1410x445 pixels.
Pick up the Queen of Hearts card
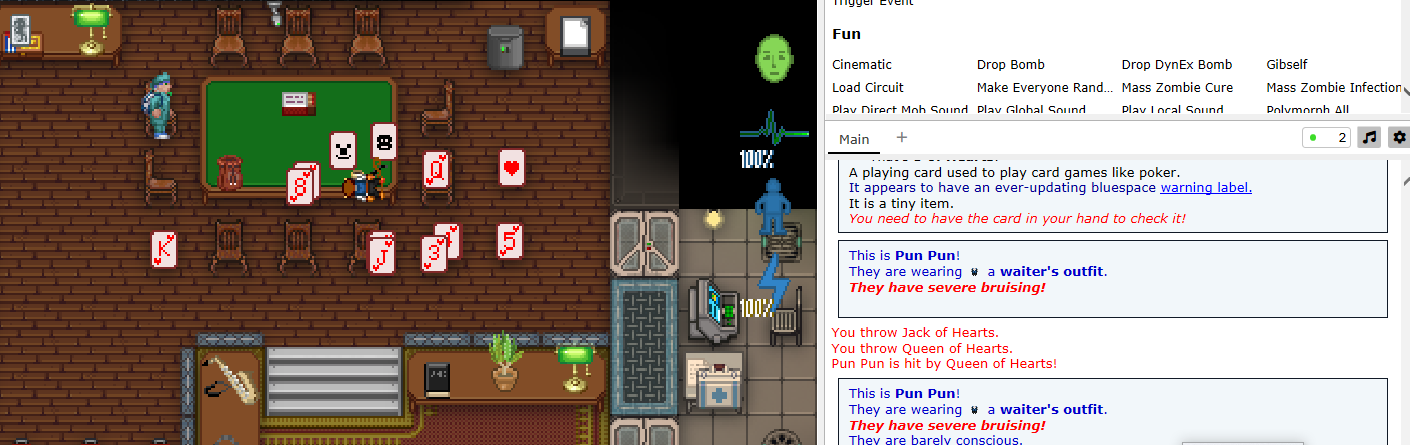tap(436, 169)
